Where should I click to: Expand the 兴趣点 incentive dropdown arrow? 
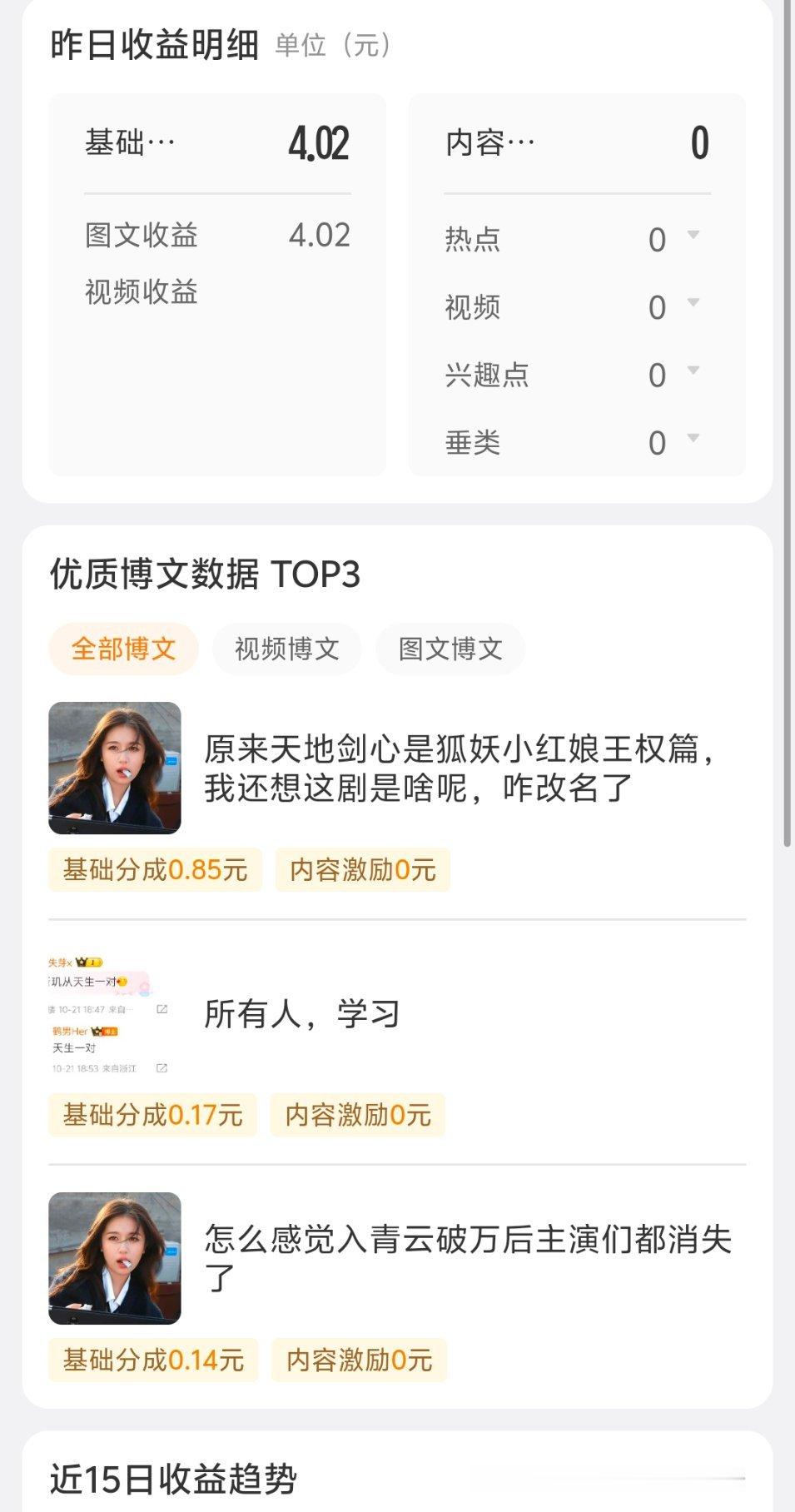[x=693, y=371]
